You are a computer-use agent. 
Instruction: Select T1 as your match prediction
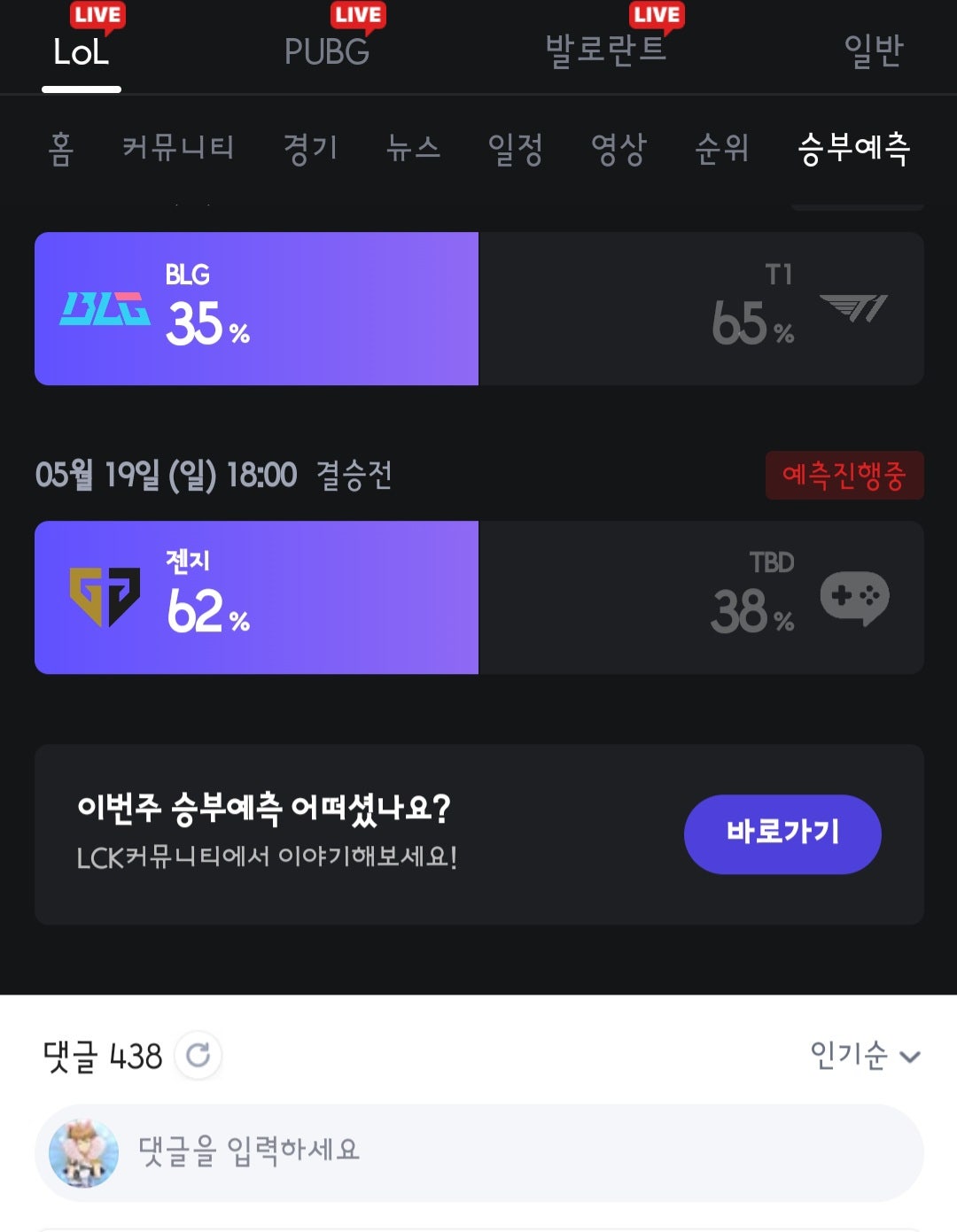click(x=700, y=309)
